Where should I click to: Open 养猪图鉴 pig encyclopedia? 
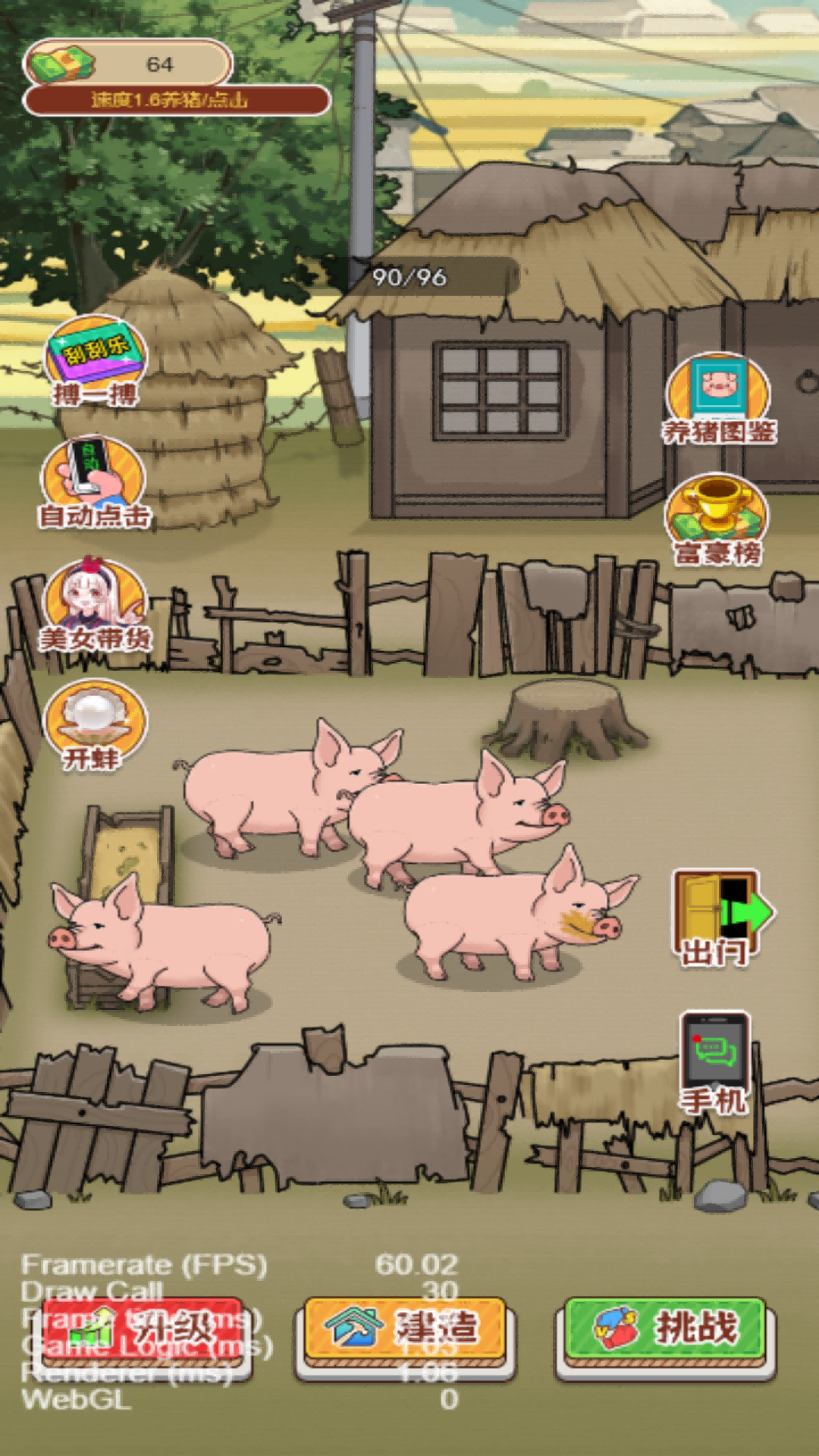(x=718, y=397)
